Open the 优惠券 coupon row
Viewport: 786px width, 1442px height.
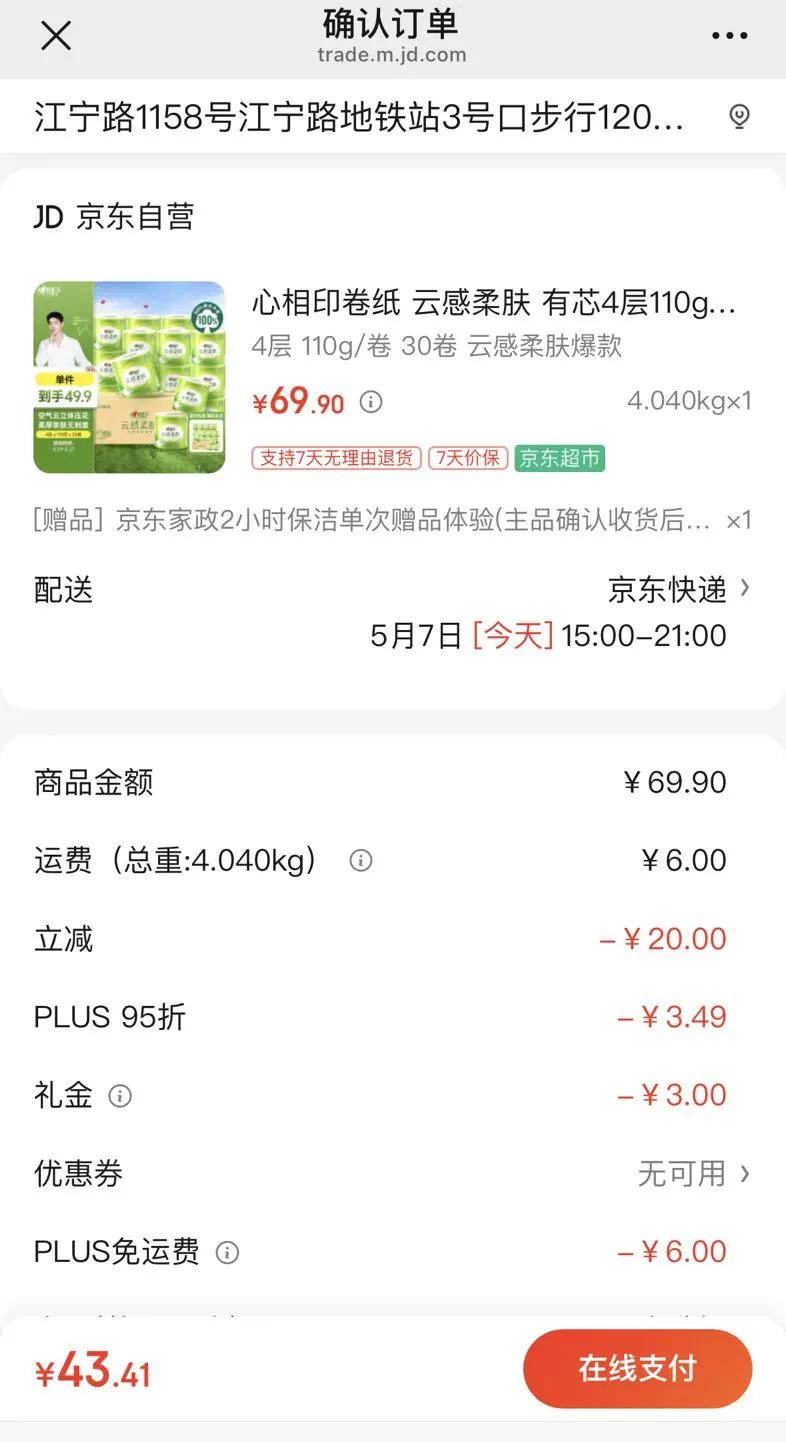tap(393, 1173)
